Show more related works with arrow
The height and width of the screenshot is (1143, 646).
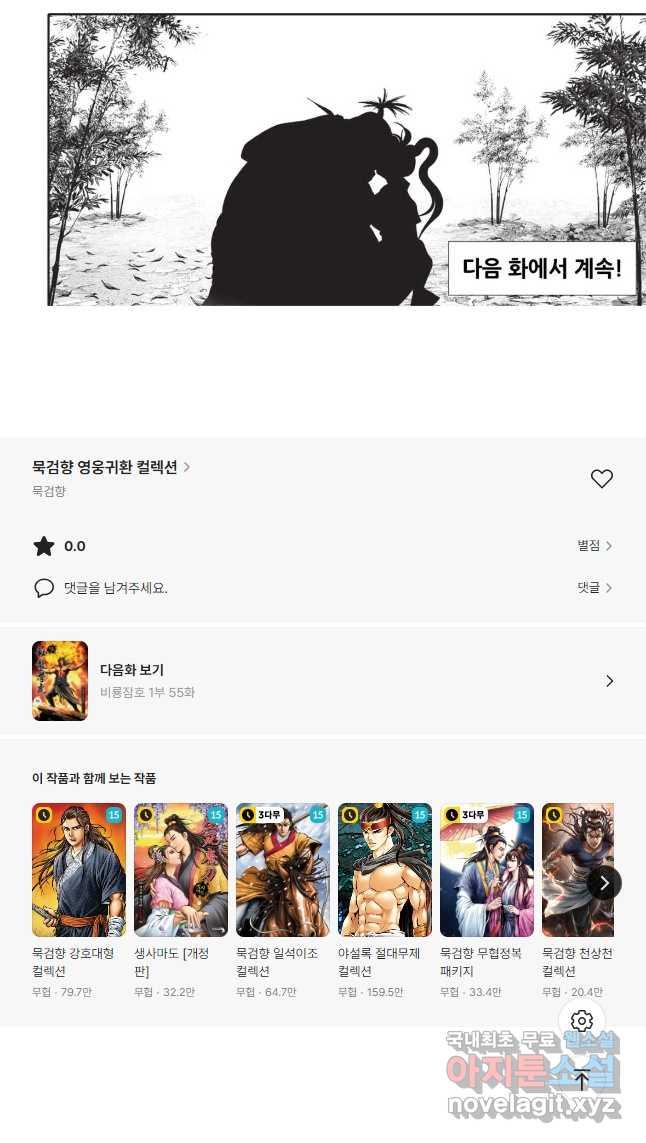pyautogui.click(x=604, y=883)
